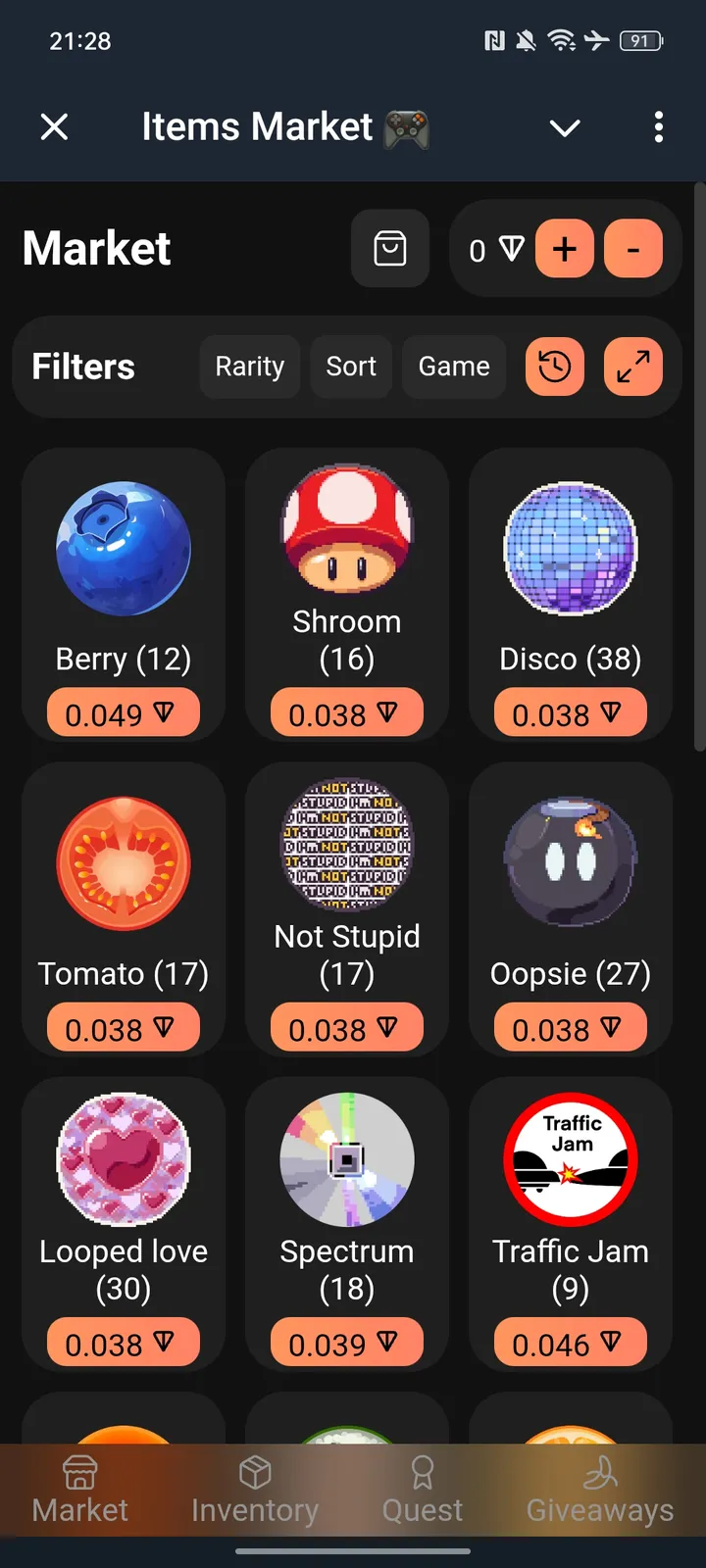Click the expand arrows icon in Filters row
The image size is (706, 1568).
[x=632, y=367]
